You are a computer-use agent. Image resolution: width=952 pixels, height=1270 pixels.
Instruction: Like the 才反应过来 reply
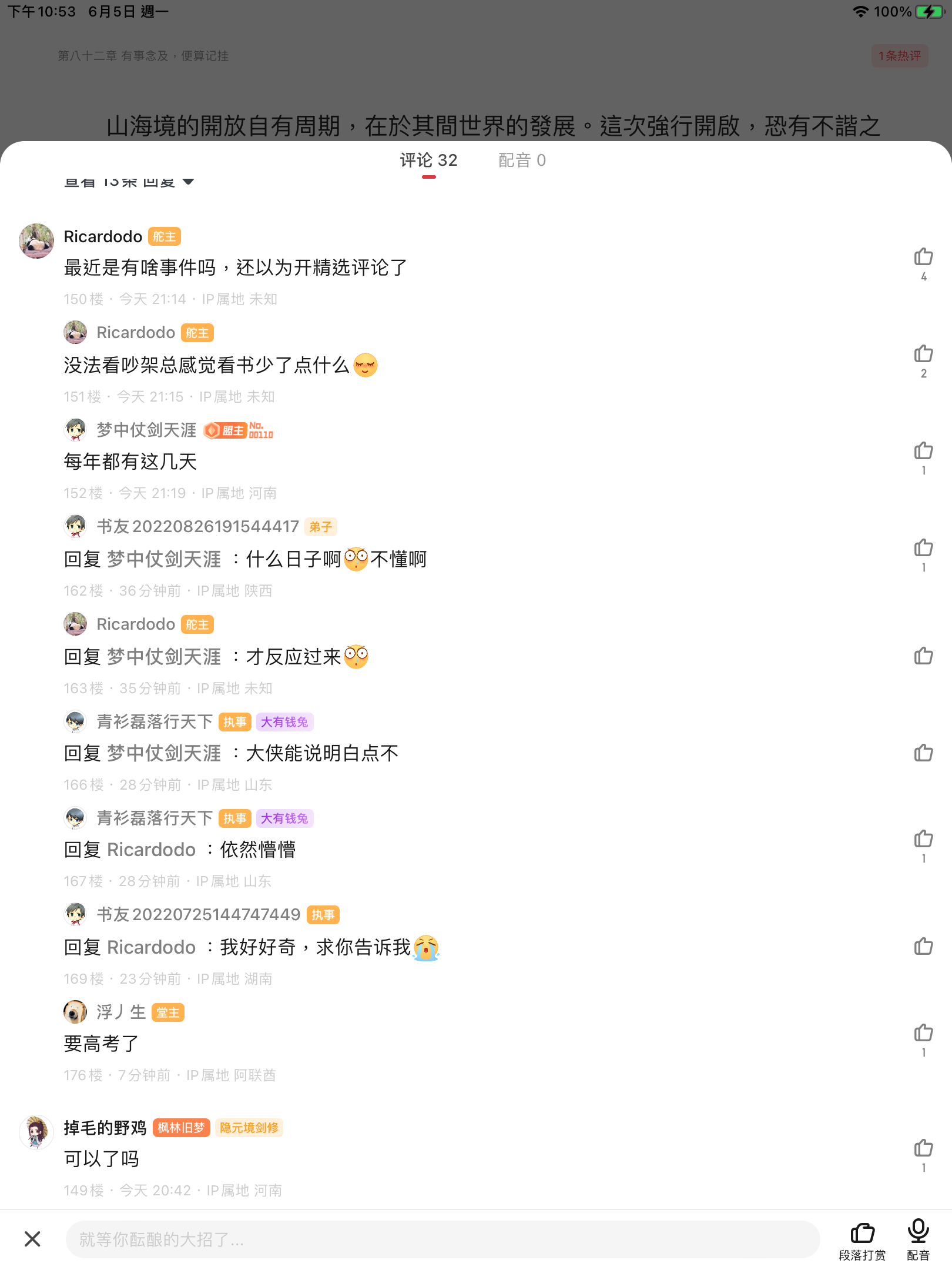point(923,656)
